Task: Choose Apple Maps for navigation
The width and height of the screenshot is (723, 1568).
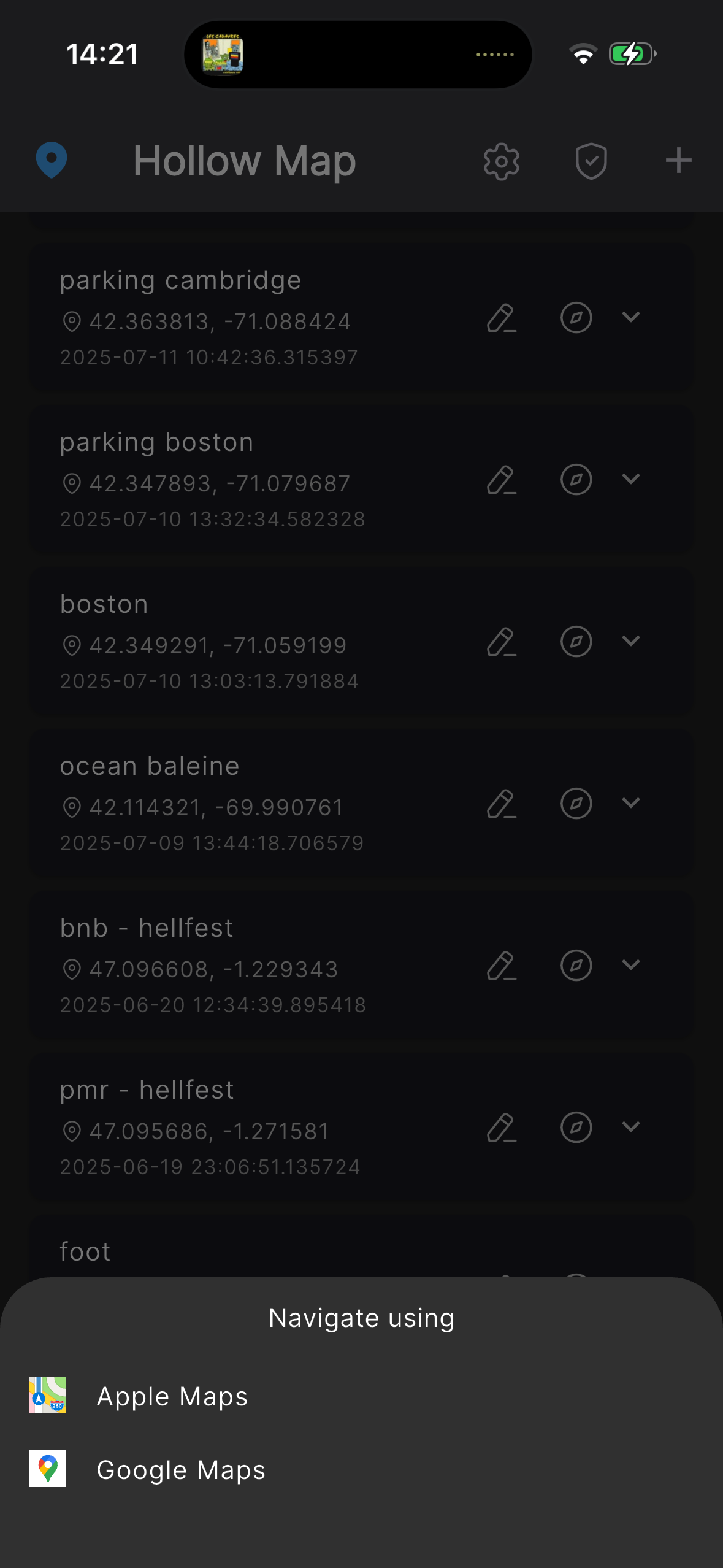Action: [x=172, y=1396]
